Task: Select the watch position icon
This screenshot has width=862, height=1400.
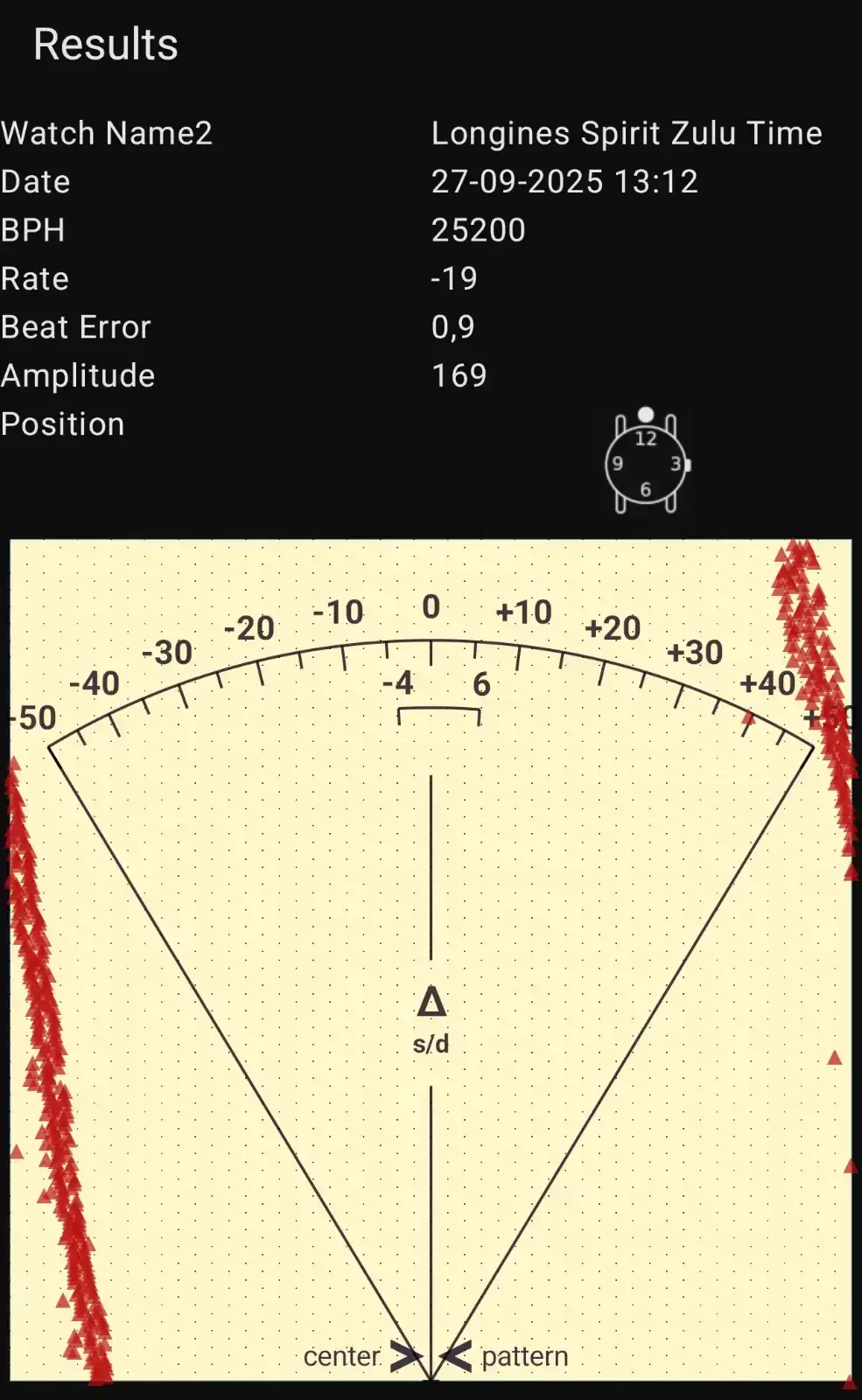Action: (647, 462)
